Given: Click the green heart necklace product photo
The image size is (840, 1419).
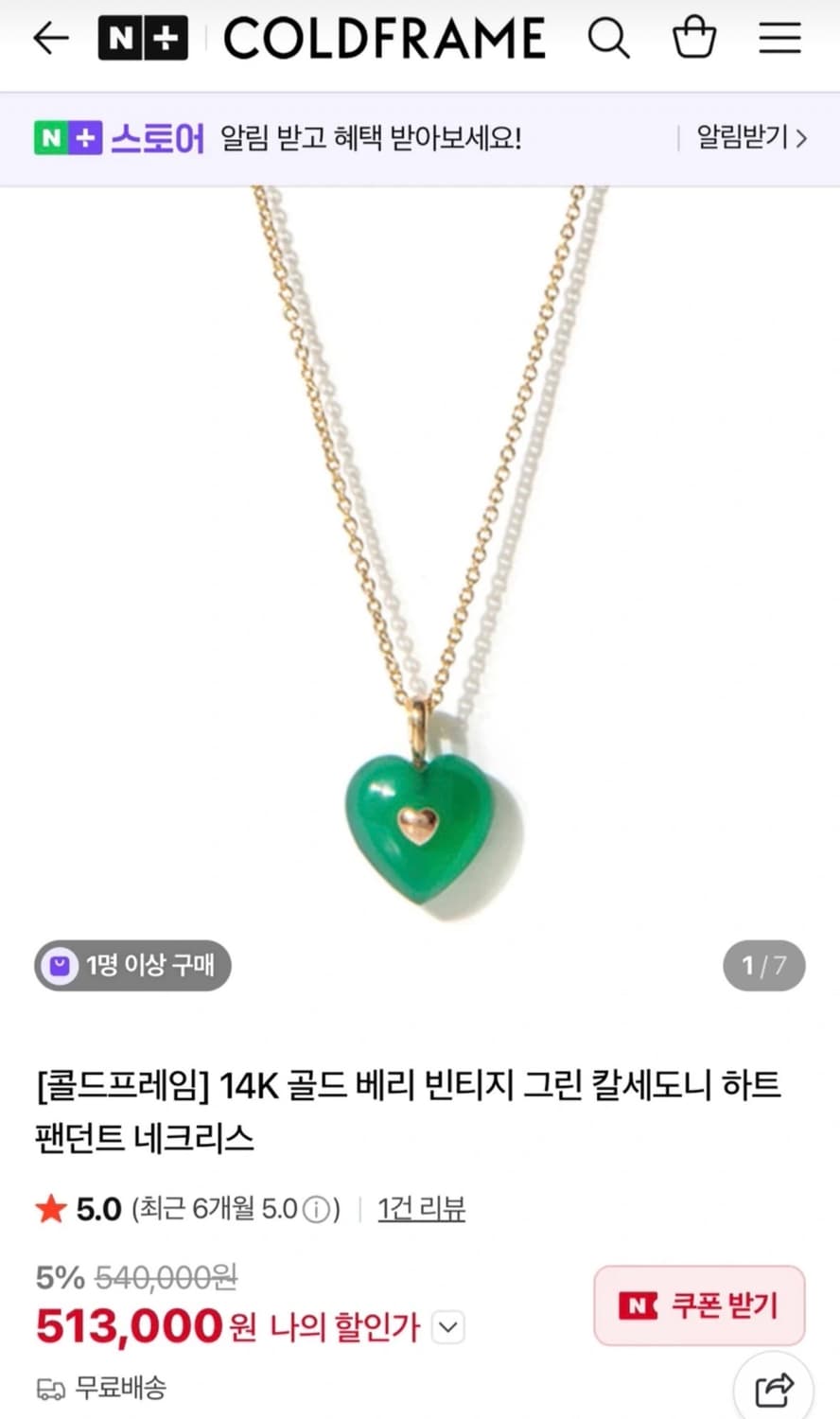Looking at the screenshot, I should click(x=420, y=568).
